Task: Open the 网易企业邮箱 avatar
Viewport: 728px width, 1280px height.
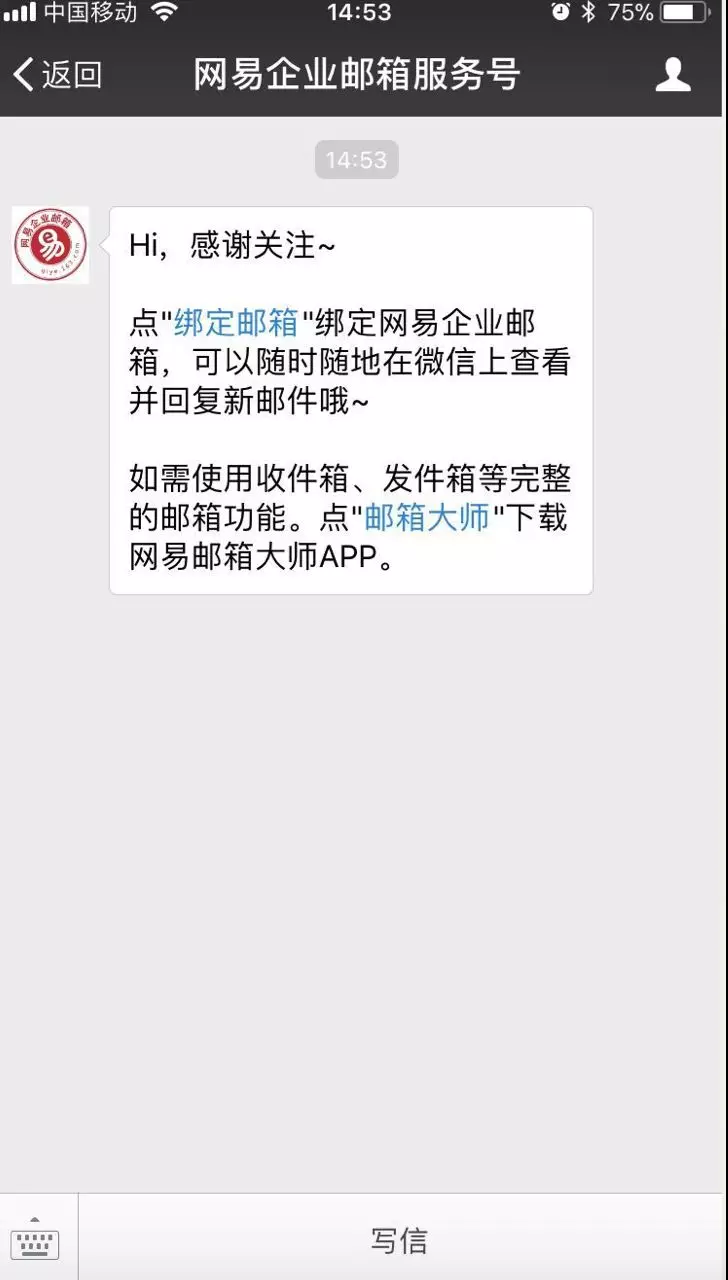Action: click(x=50, y=245)
